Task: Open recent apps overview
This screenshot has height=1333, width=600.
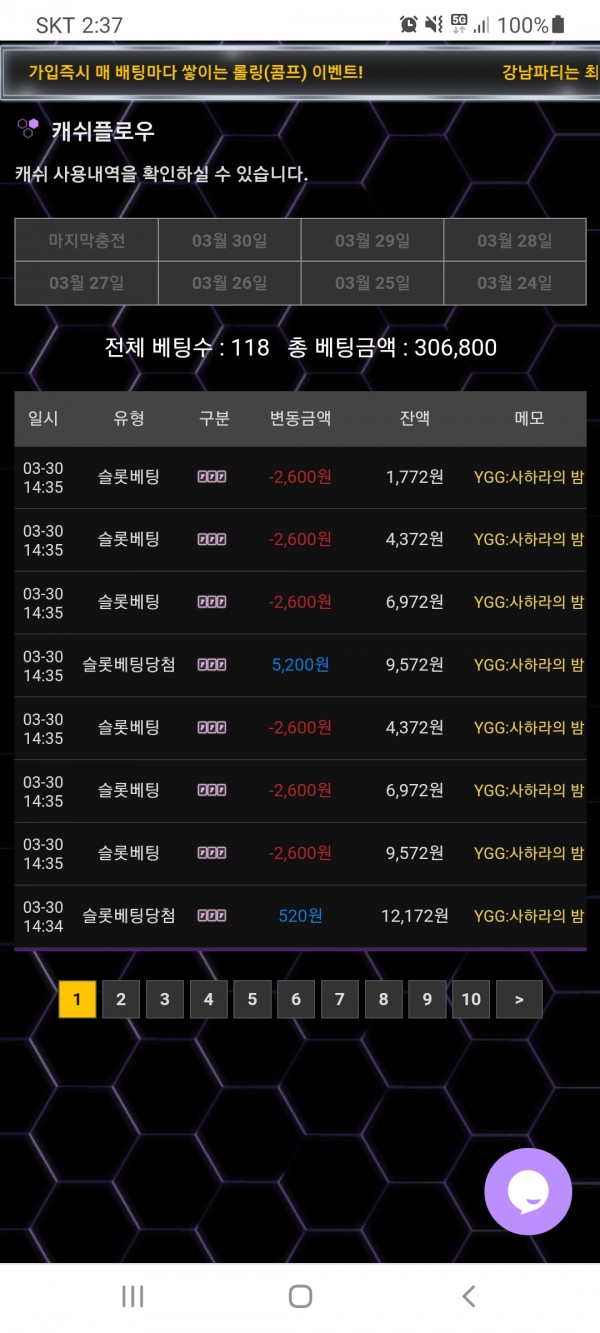Action: point(132,1296)
